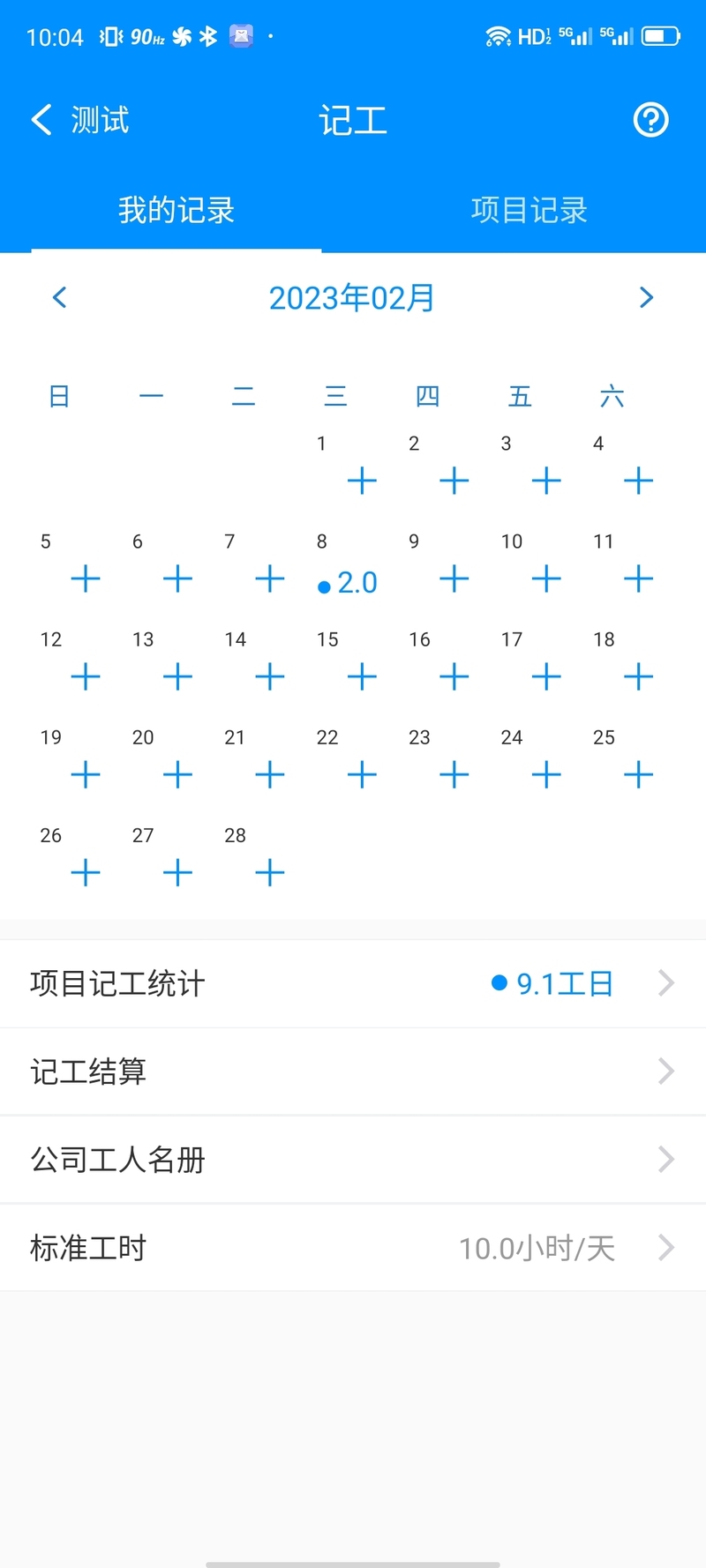This screenshot has height=1568, width=706.
Task: Add a work record for day 15
Action: coord(362,676)
